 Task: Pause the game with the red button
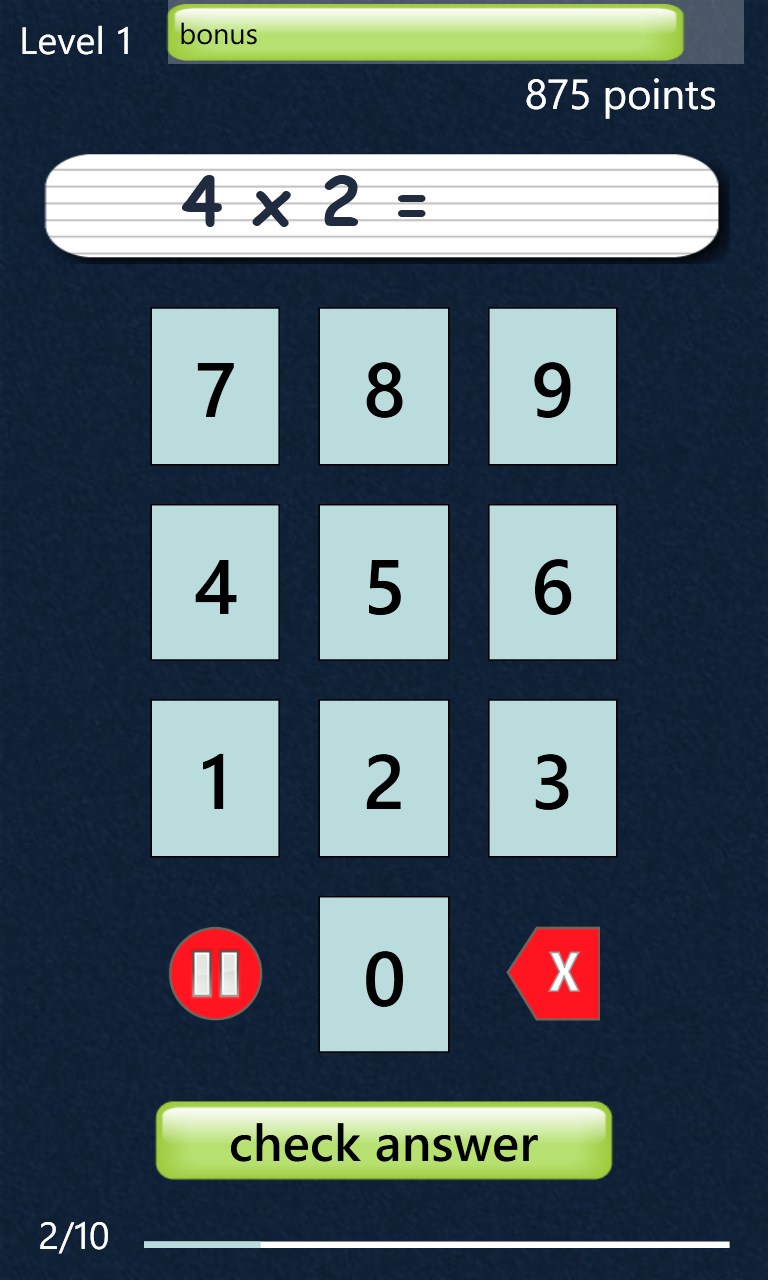[x=216, y=973]
